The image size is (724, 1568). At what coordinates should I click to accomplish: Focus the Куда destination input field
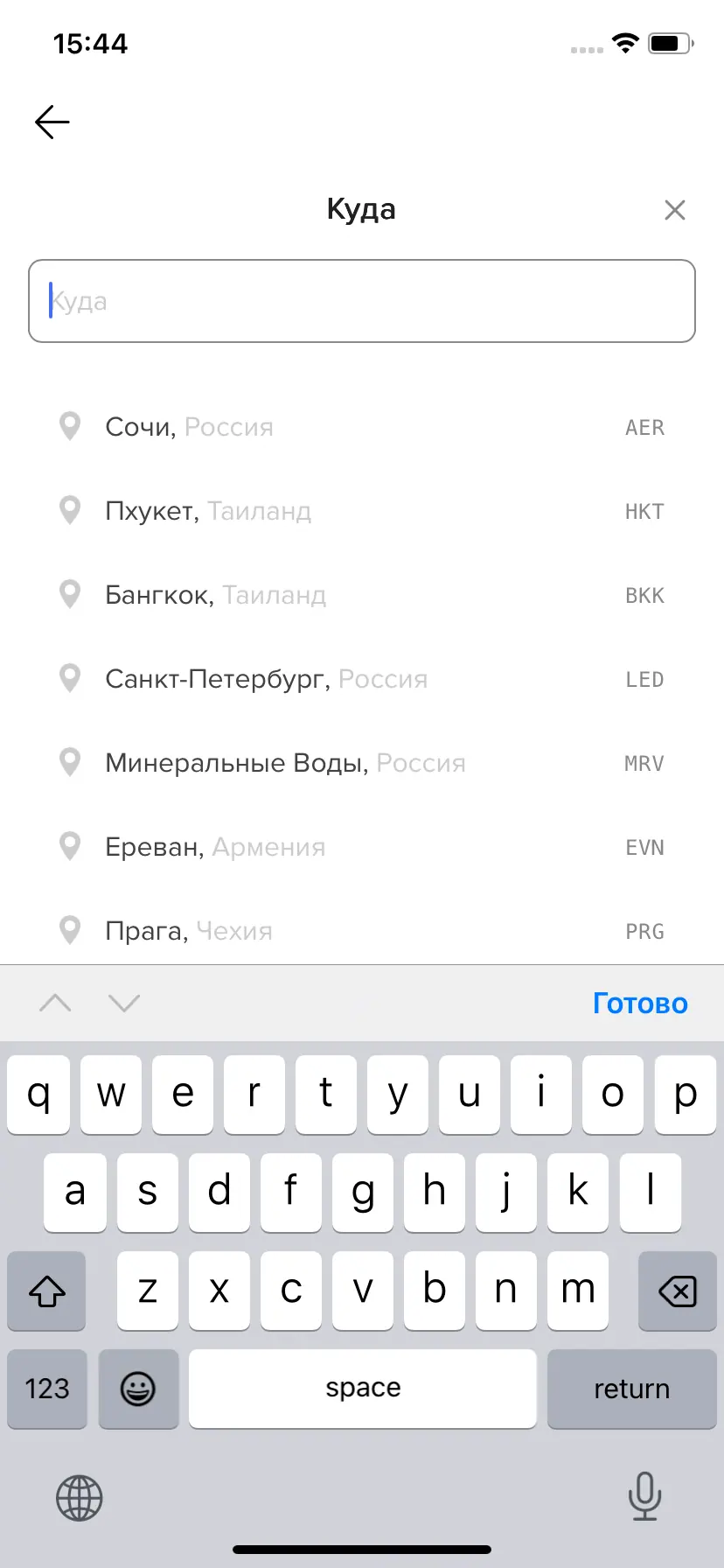click(x=362, y=301)
